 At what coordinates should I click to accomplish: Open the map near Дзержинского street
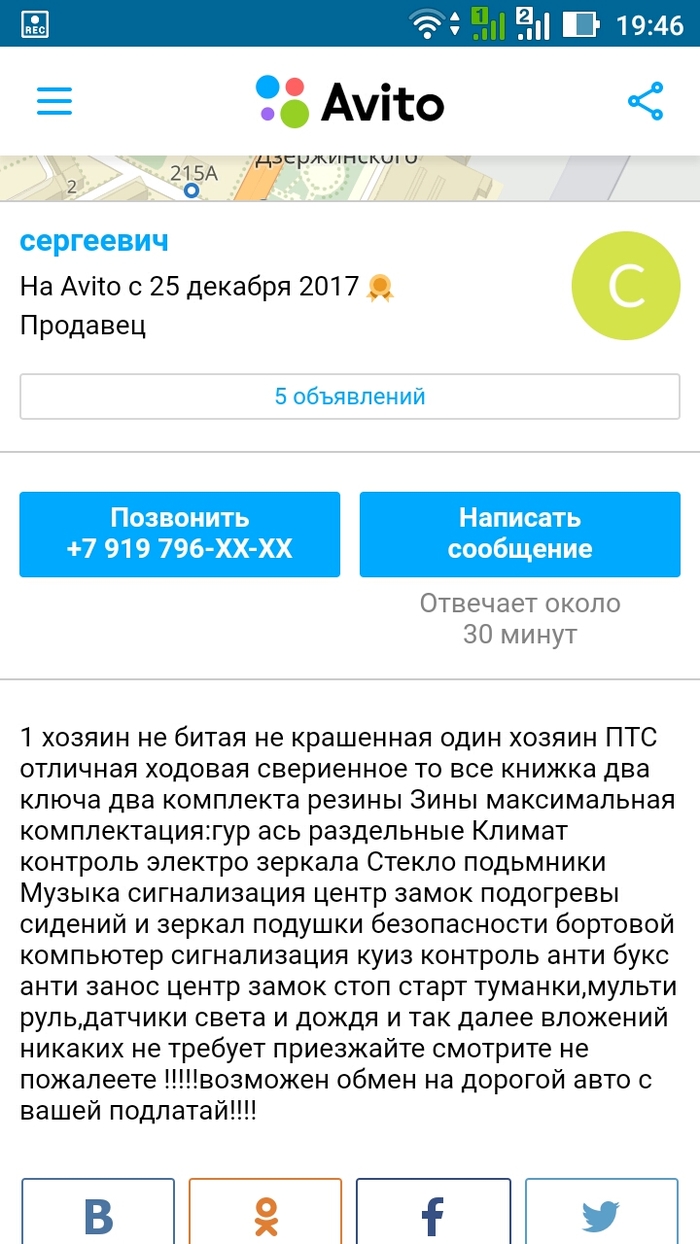350,177
